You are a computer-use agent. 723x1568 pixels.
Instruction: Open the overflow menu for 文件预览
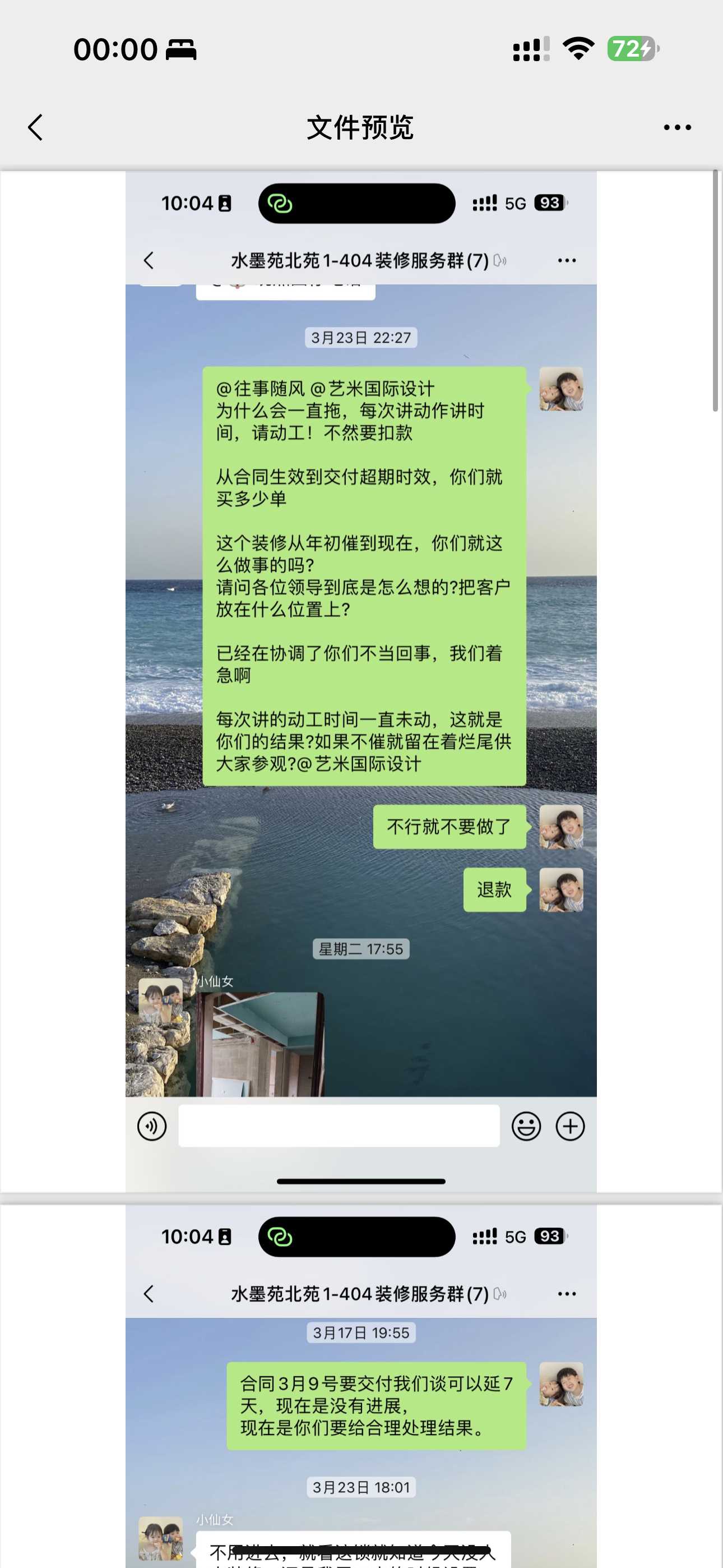(x=676, y=127)
